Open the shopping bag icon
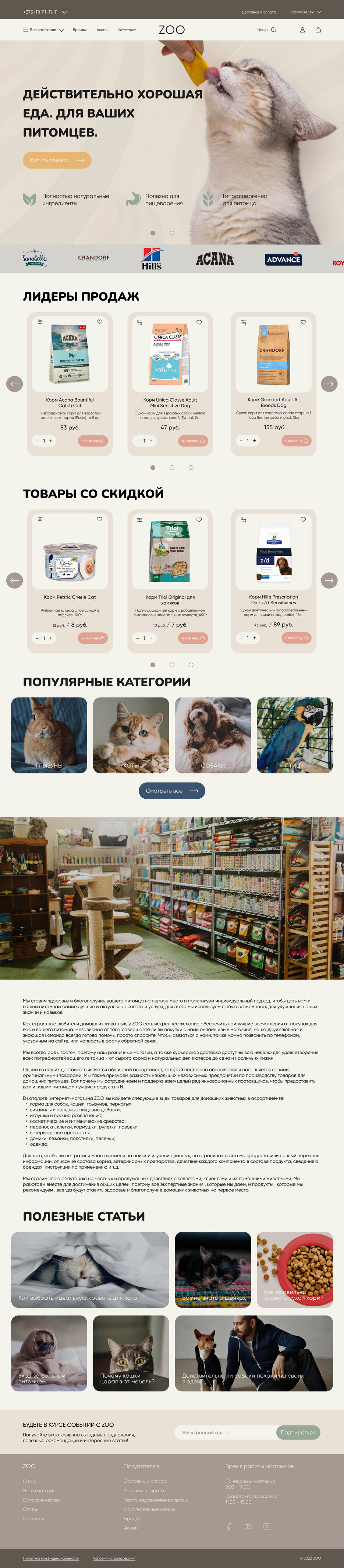The width and height of the screenshot is (344, 1568). (x=318, y=30)
